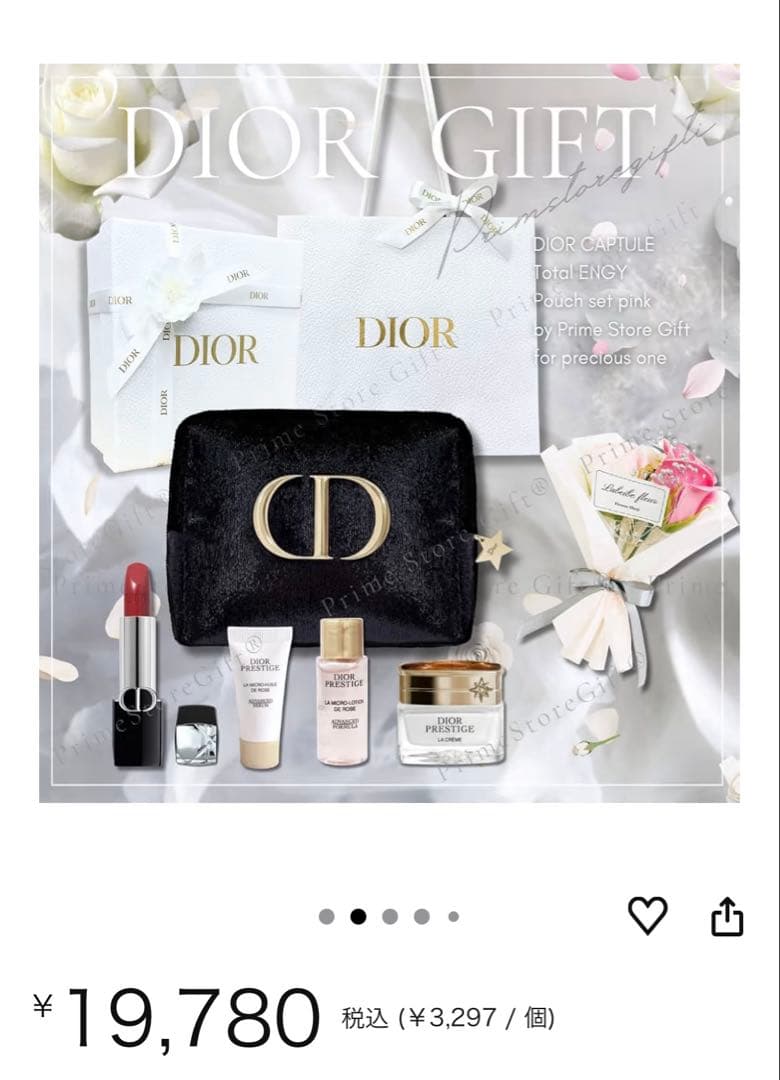This screenshot has width=780, height=1080.
Task: Jump to the first image dot
Action: tap(326, 916)
